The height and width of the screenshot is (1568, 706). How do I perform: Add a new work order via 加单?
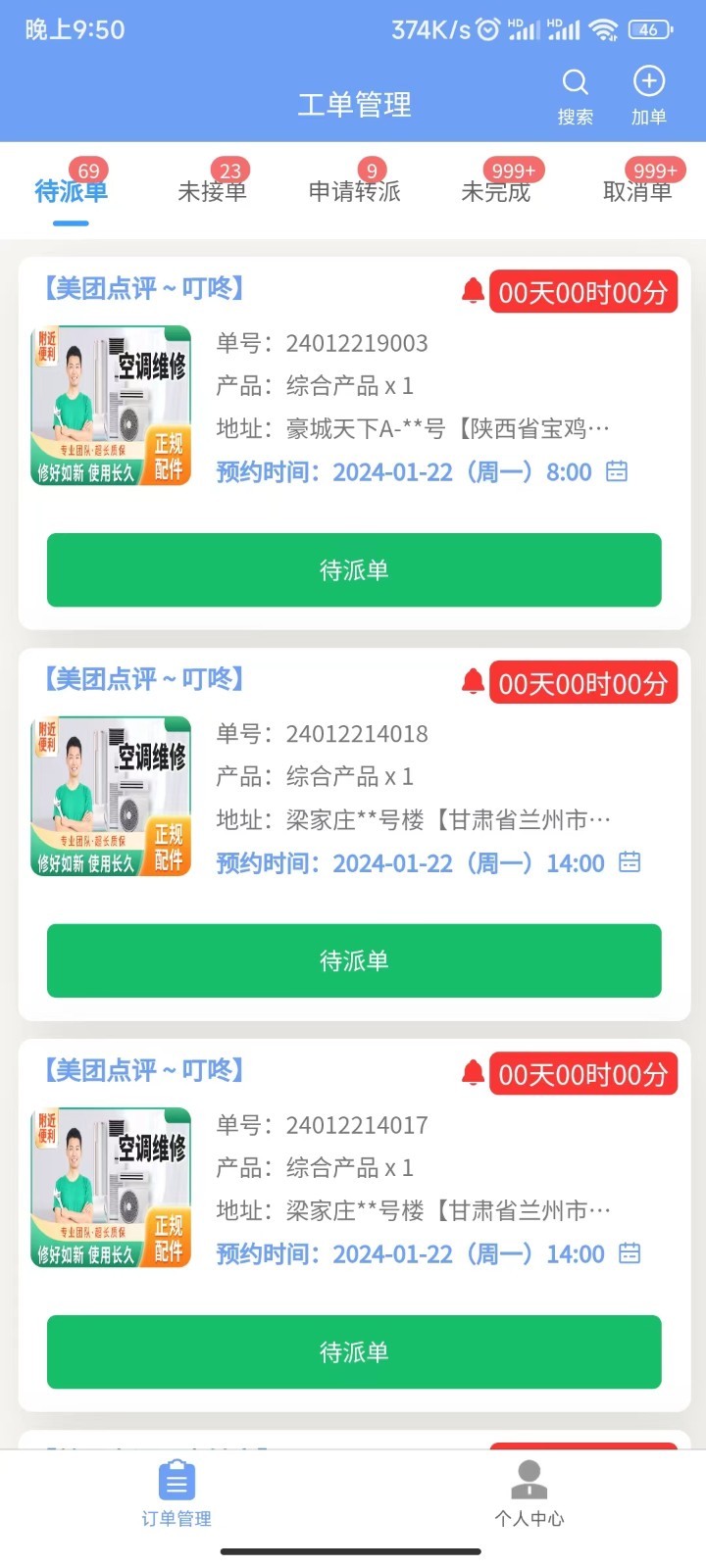648,94
